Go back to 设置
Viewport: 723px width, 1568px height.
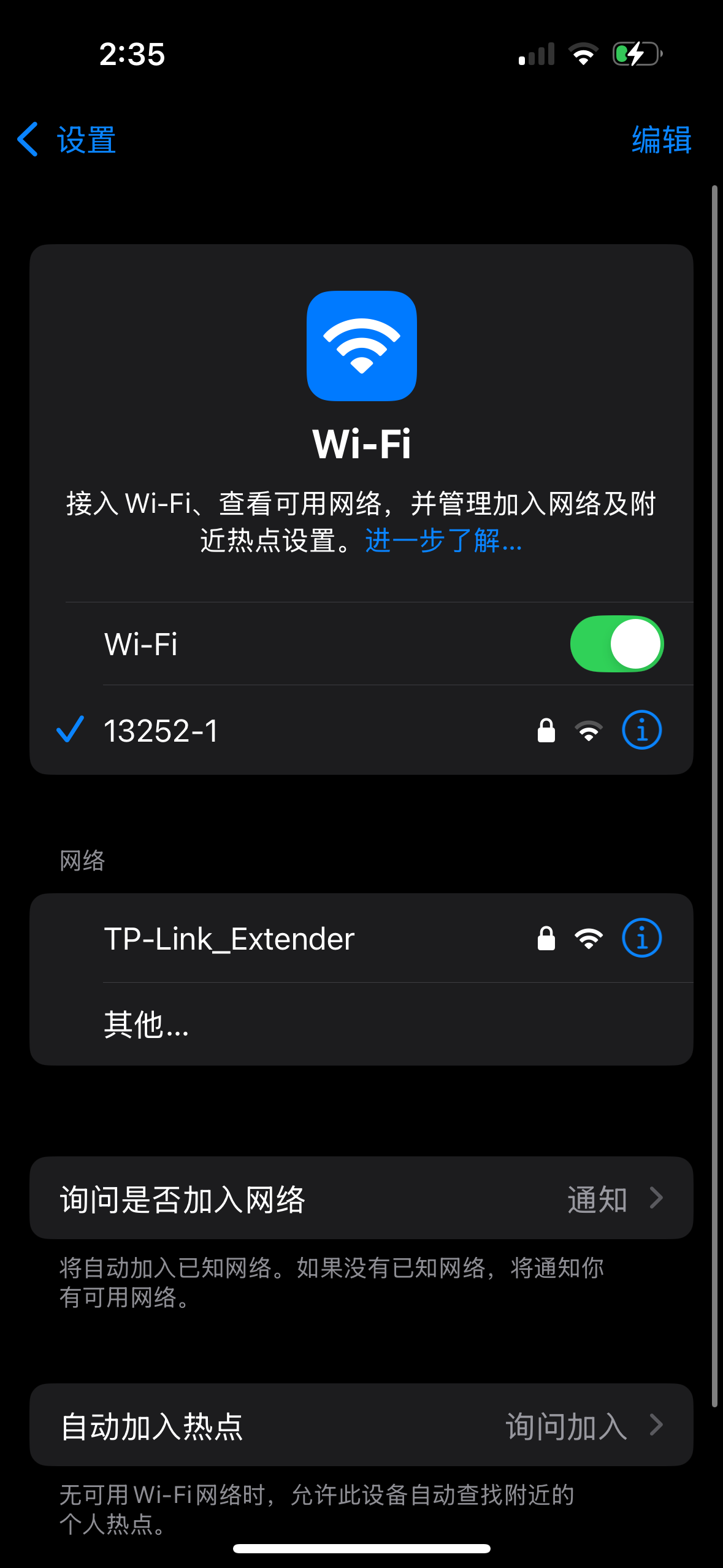(x=67, y=140)
